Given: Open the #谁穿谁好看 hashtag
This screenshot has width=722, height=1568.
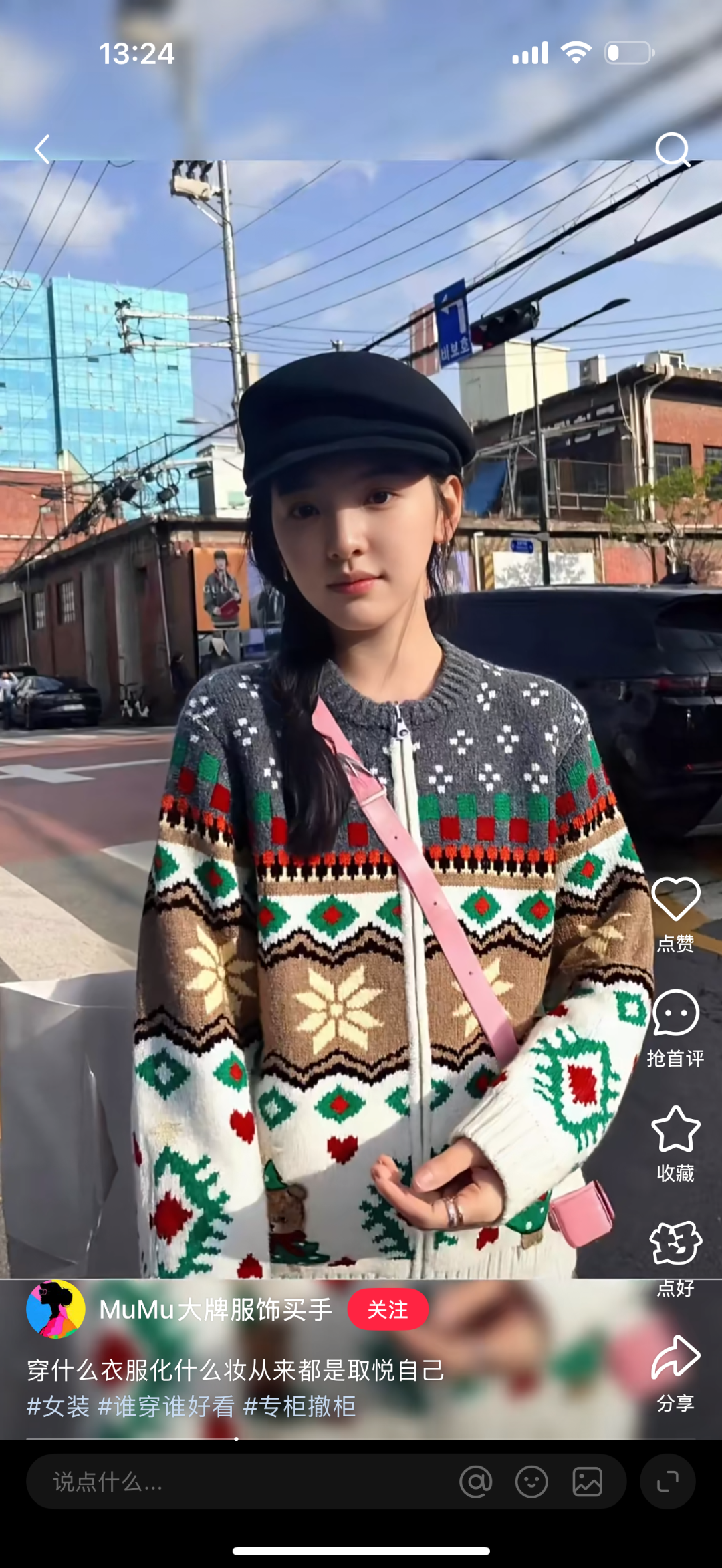Looking at the screenshot, I should (x=166, y=1406).
